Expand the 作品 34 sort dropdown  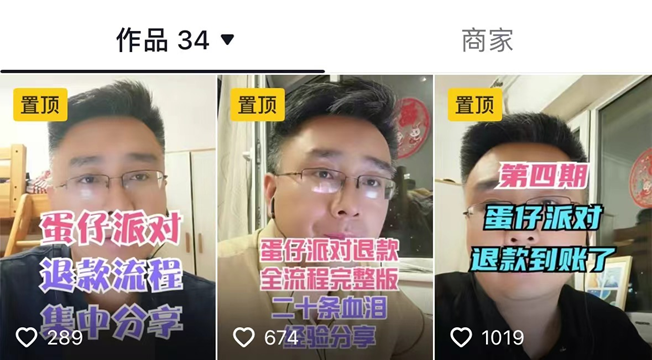[x=227, y=40]
